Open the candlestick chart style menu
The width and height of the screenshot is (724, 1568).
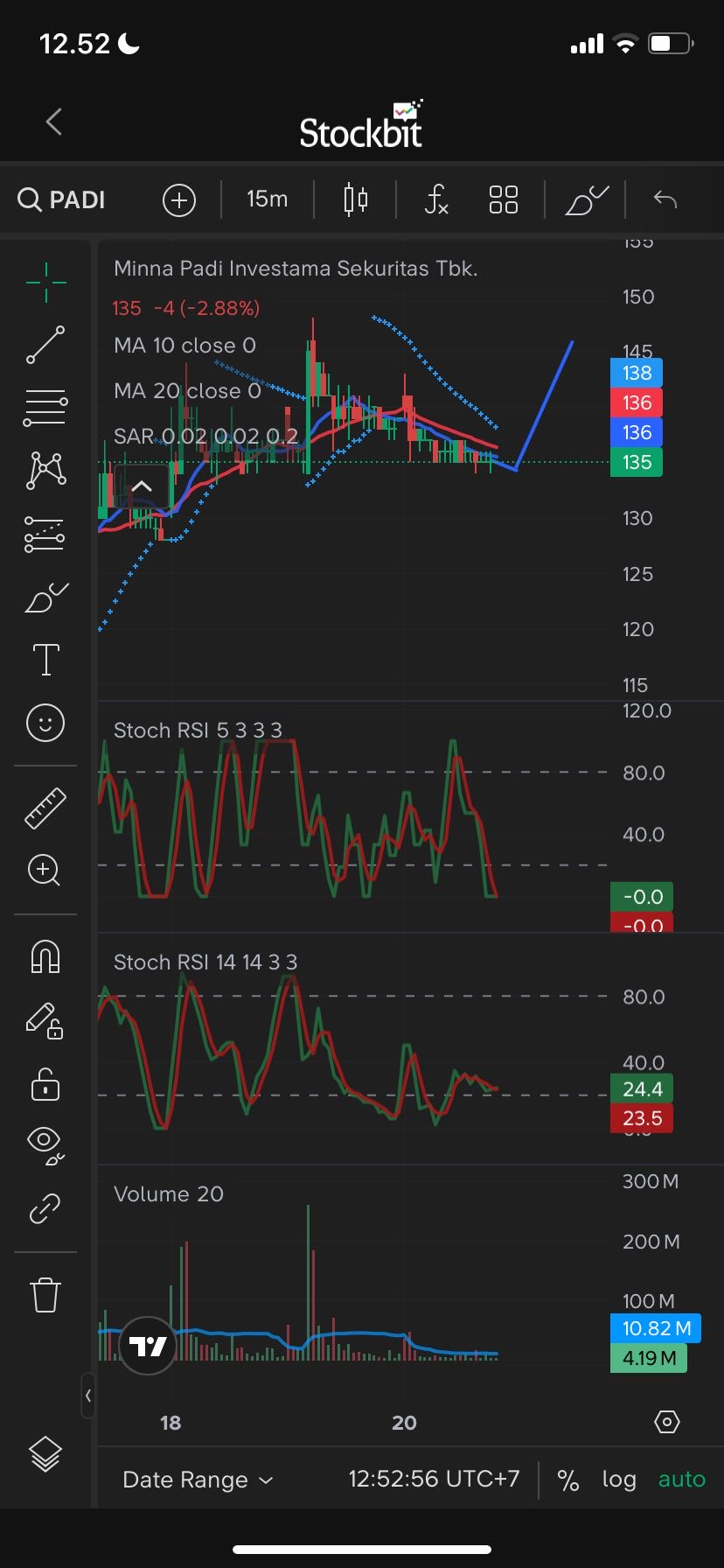click(x=355, y=199)
